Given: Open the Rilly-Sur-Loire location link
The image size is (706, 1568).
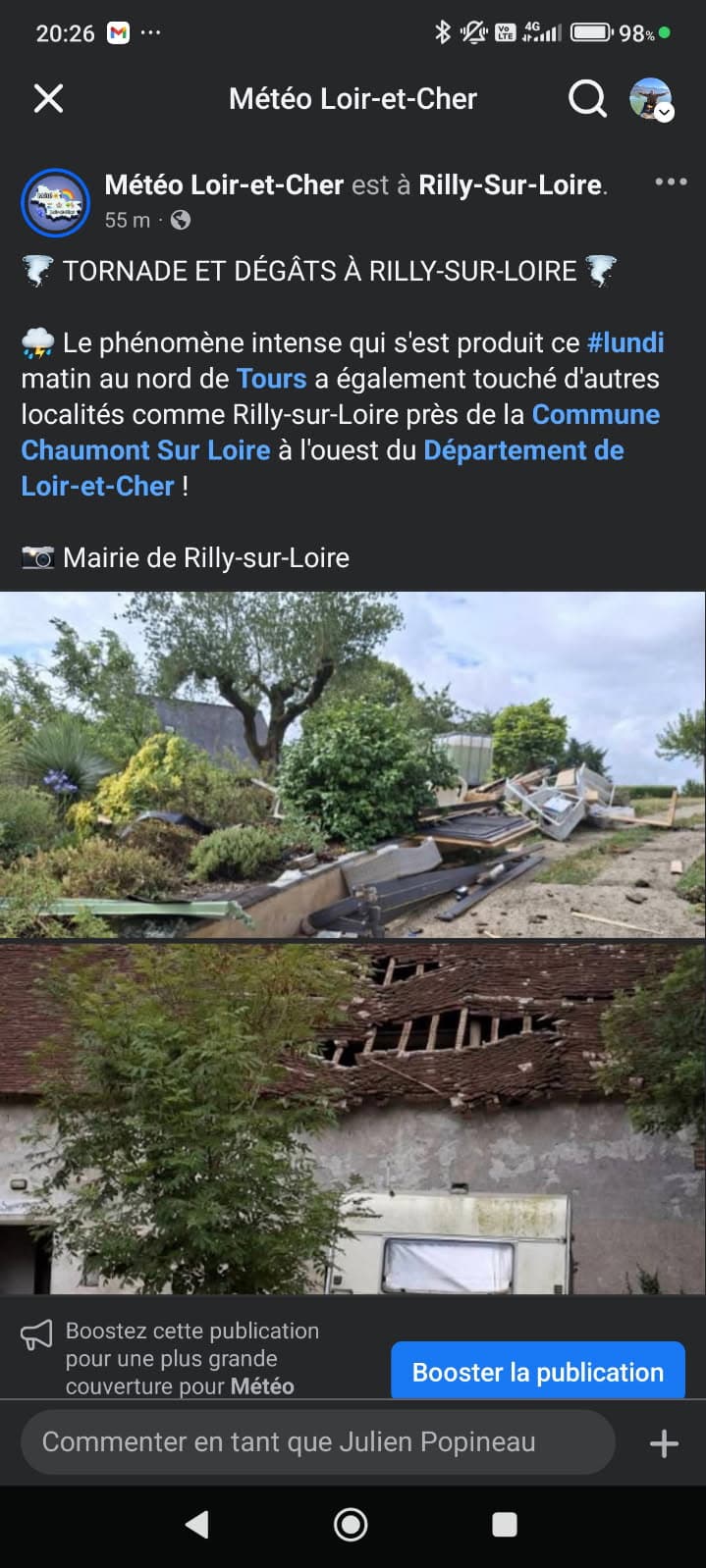Looking at the screenshot, I should point(510,184).
